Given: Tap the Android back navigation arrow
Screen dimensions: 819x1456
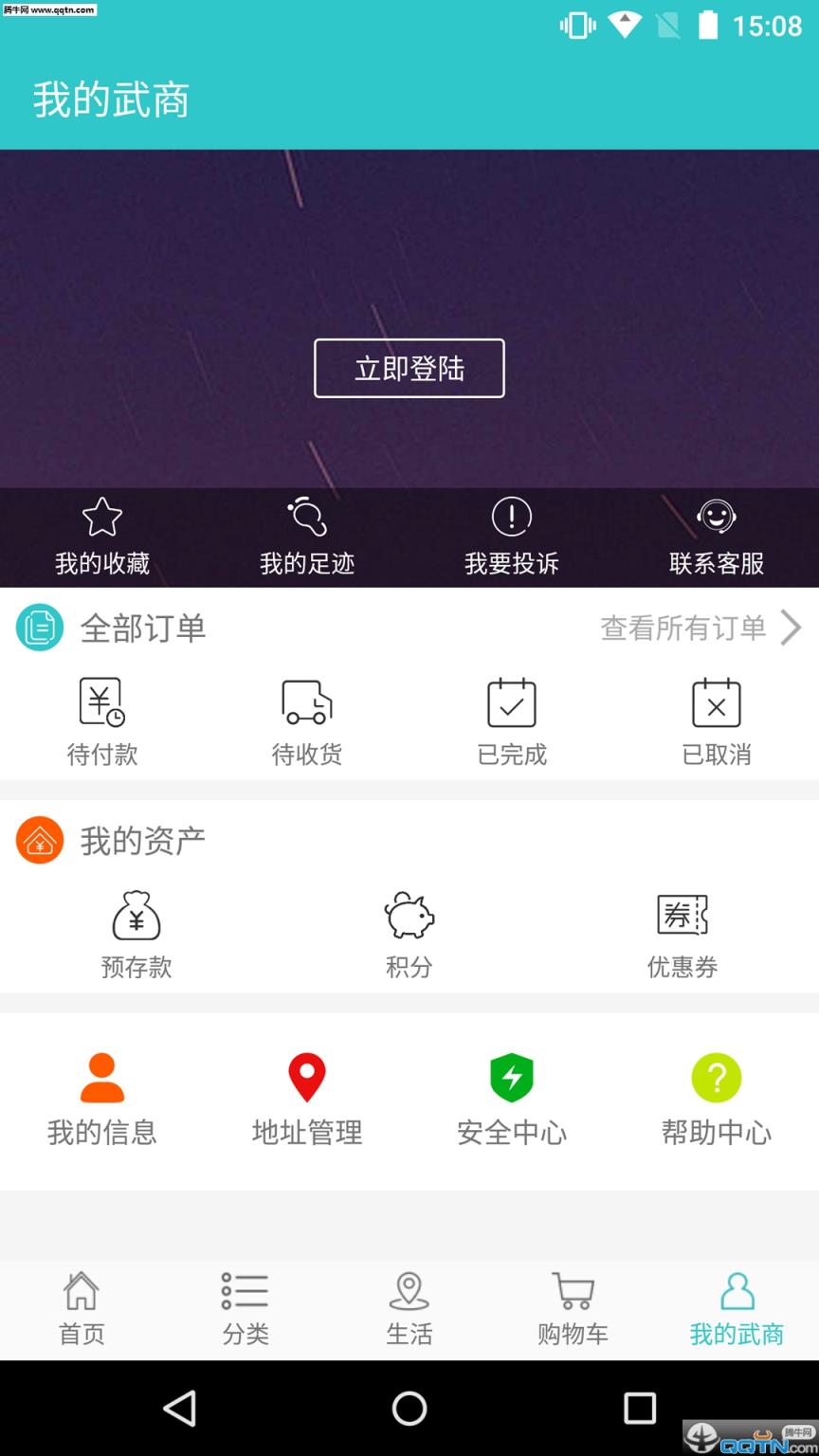Looking at the screenshot, I should coord(180,1409).
